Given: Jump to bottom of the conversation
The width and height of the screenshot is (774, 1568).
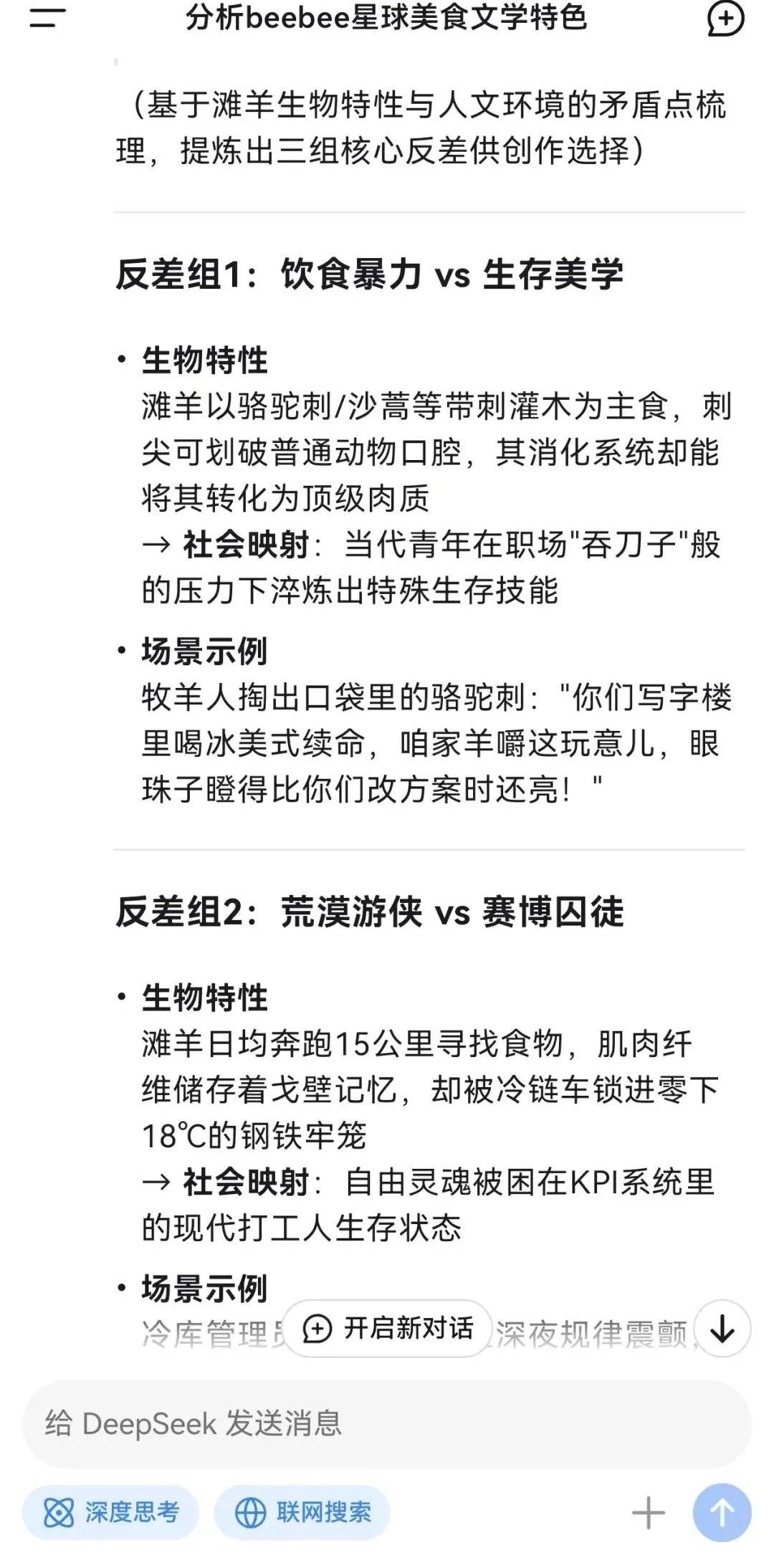Looking at the screenshot, I should tap(722, 1329).
